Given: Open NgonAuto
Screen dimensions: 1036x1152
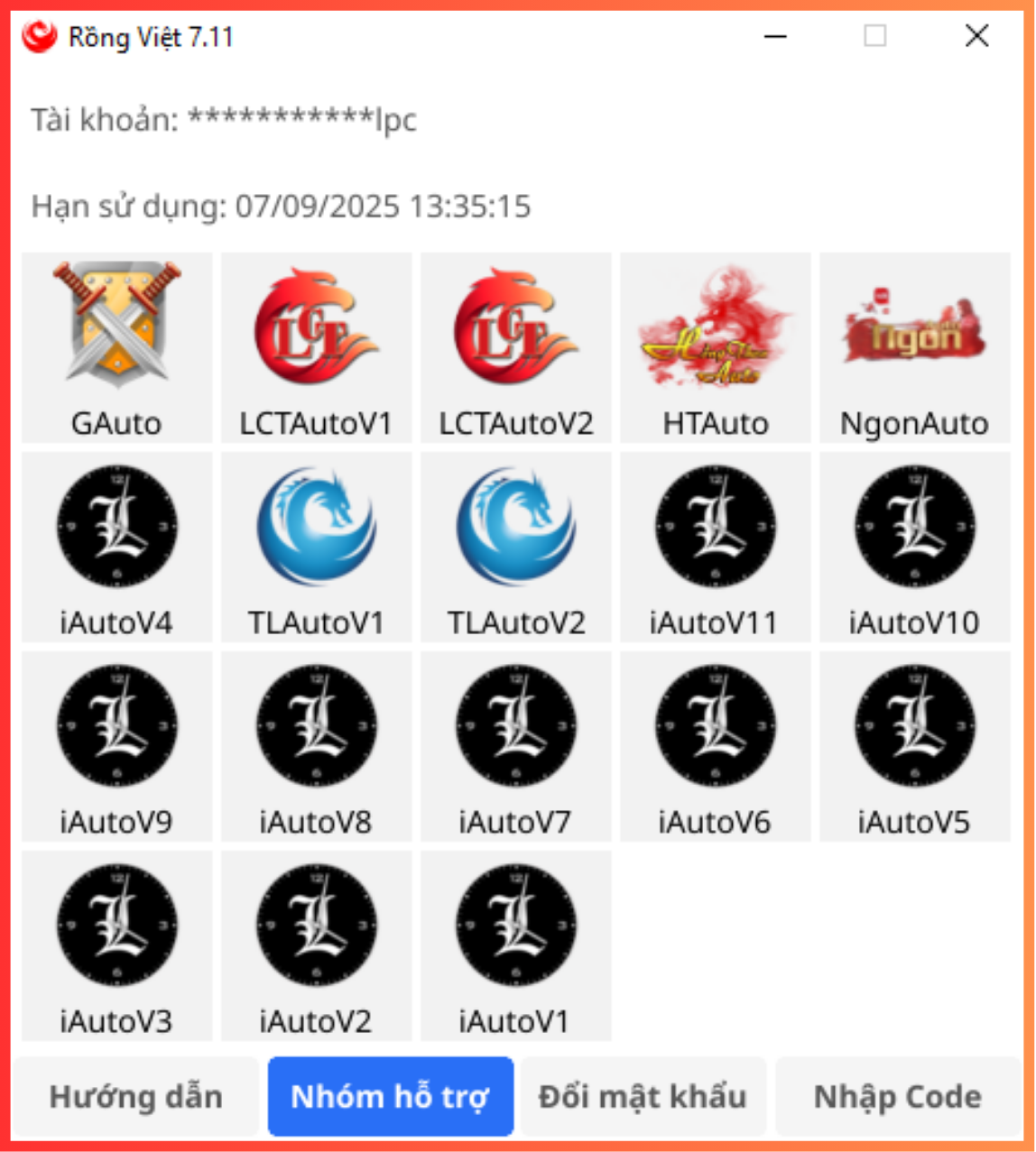Looking at the screenshot, I should [x=914, y=348].
